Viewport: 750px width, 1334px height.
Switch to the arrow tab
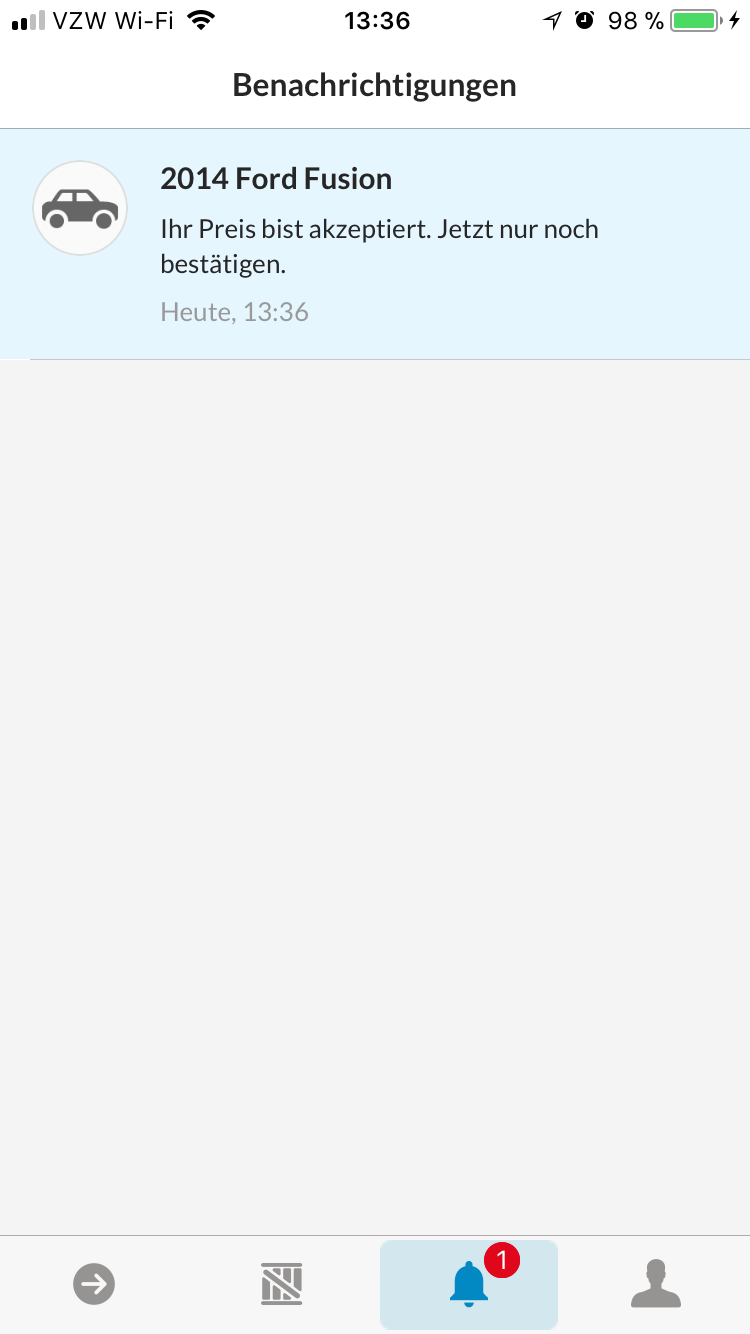[x=94, y=1283]
